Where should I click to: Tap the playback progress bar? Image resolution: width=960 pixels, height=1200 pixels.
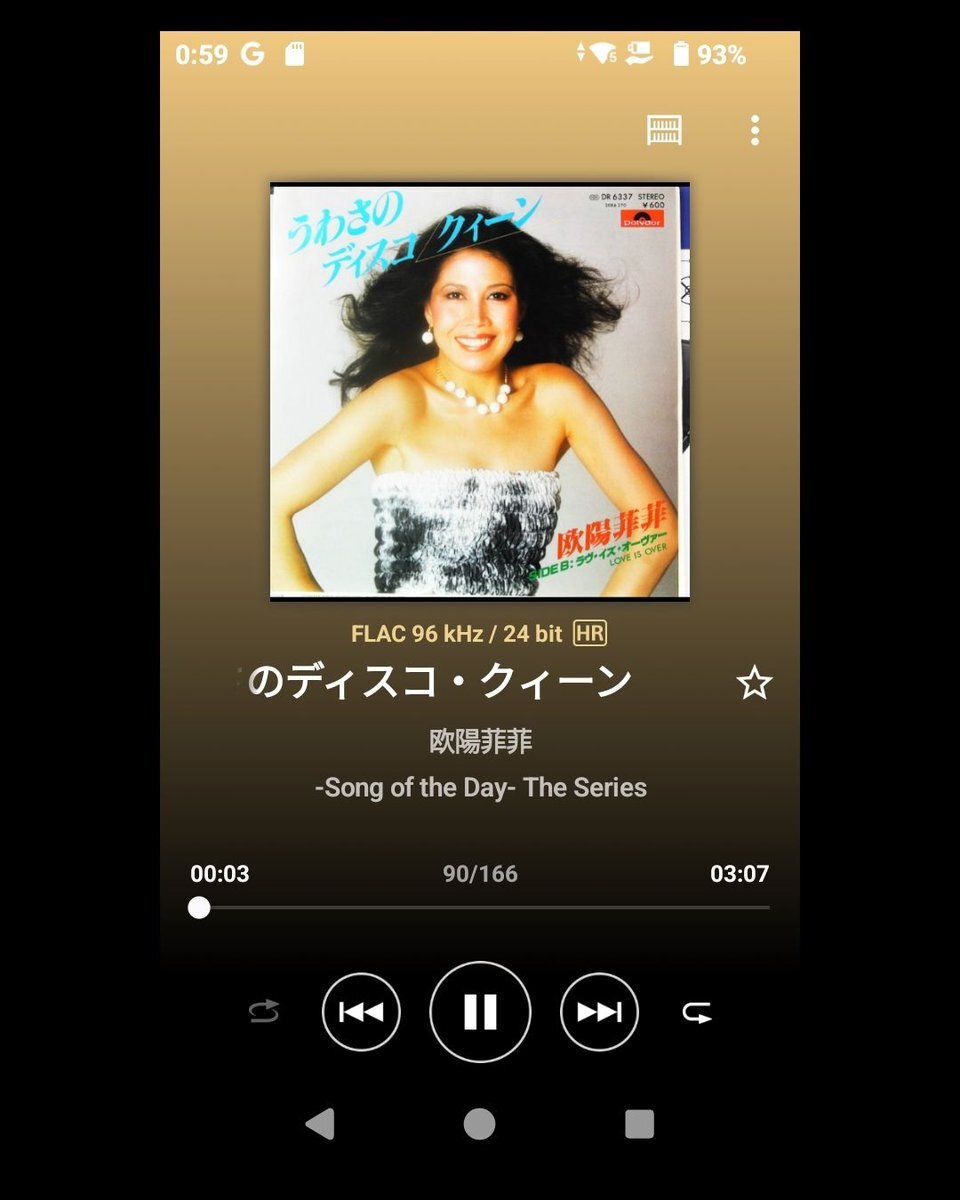(480, 908)
